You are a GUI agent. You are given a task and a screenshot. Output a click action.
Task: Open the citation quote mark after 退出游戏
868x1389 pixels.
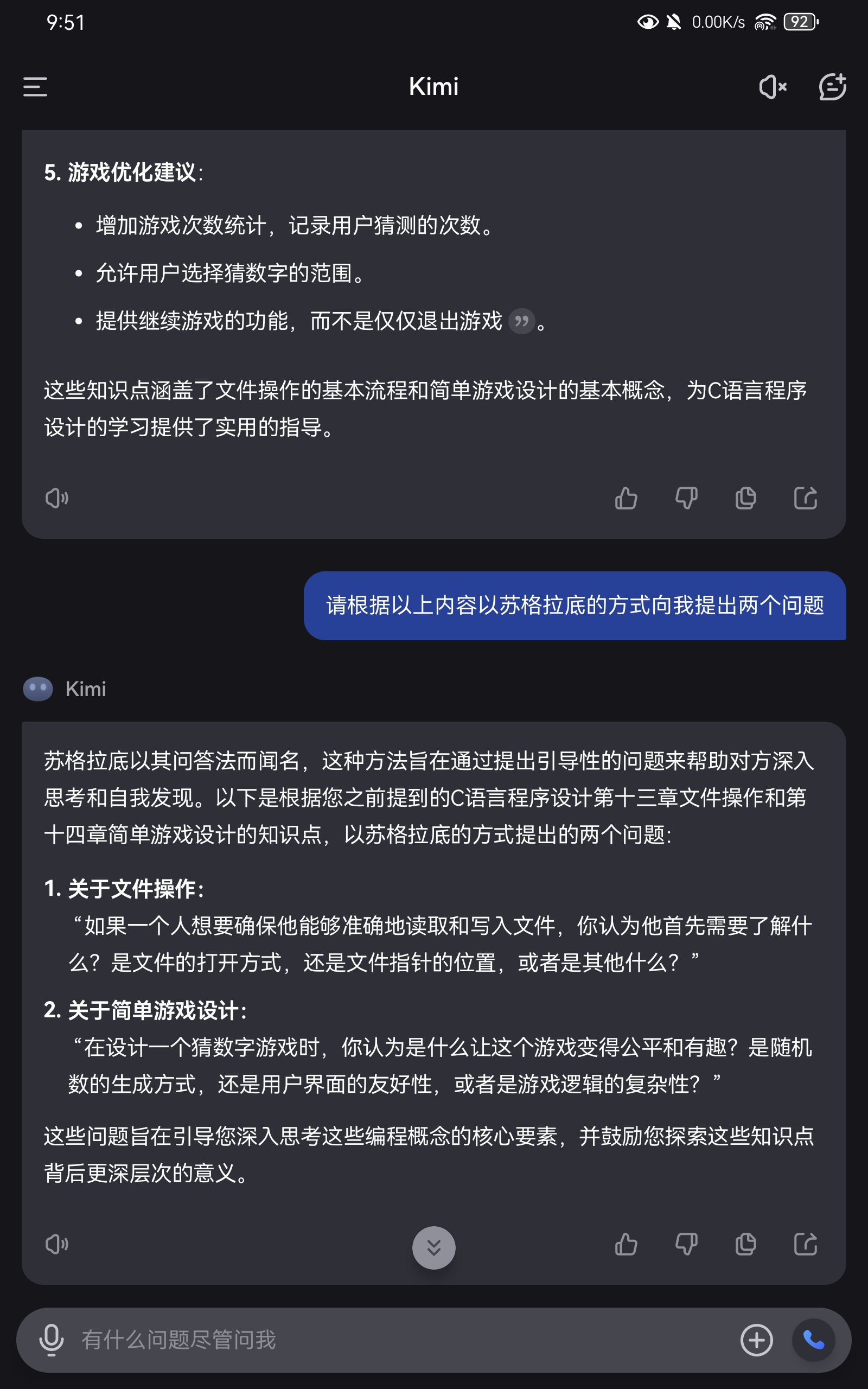521,321
